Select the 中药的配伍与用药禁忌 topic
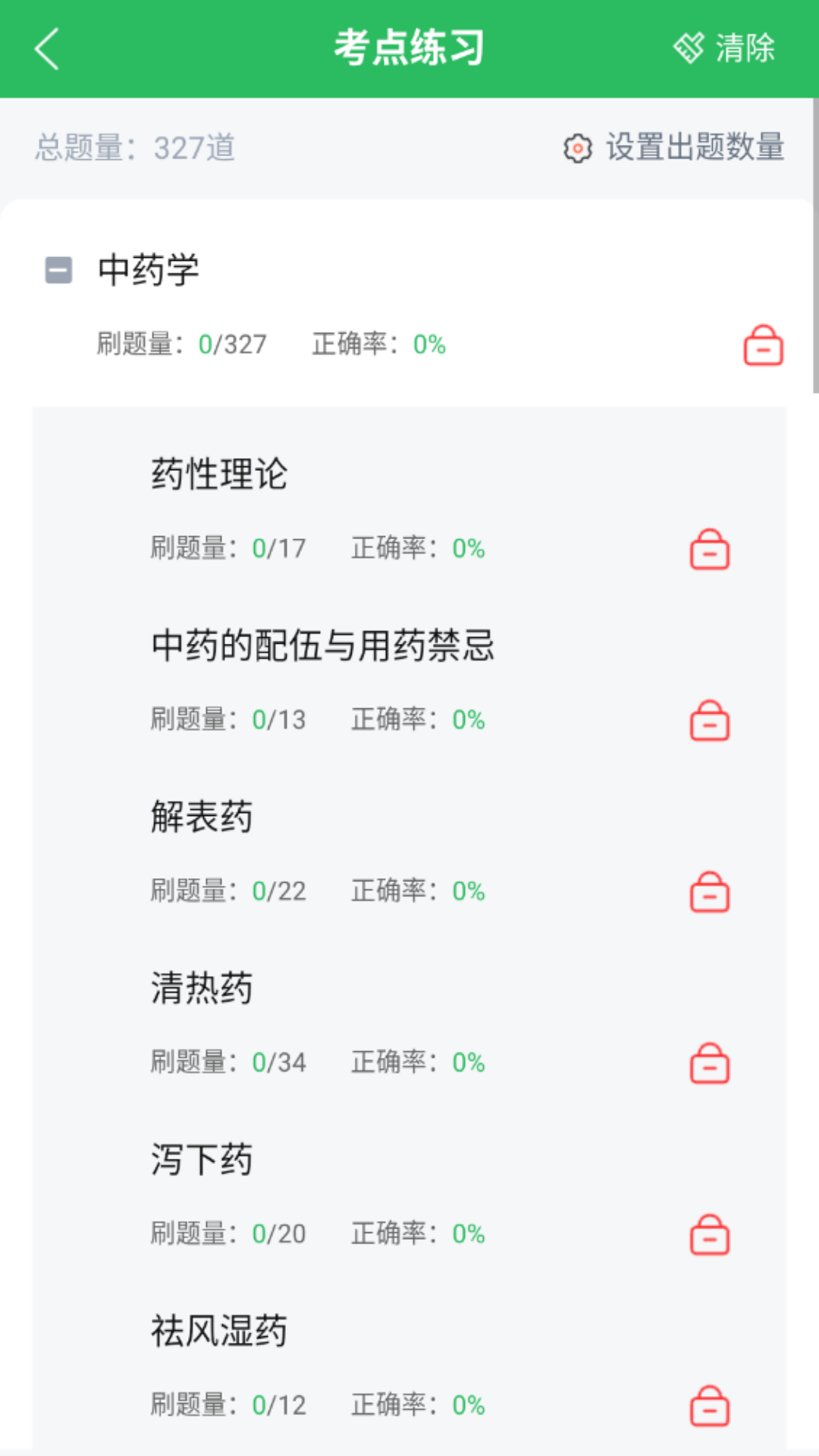 coord(324,646)
